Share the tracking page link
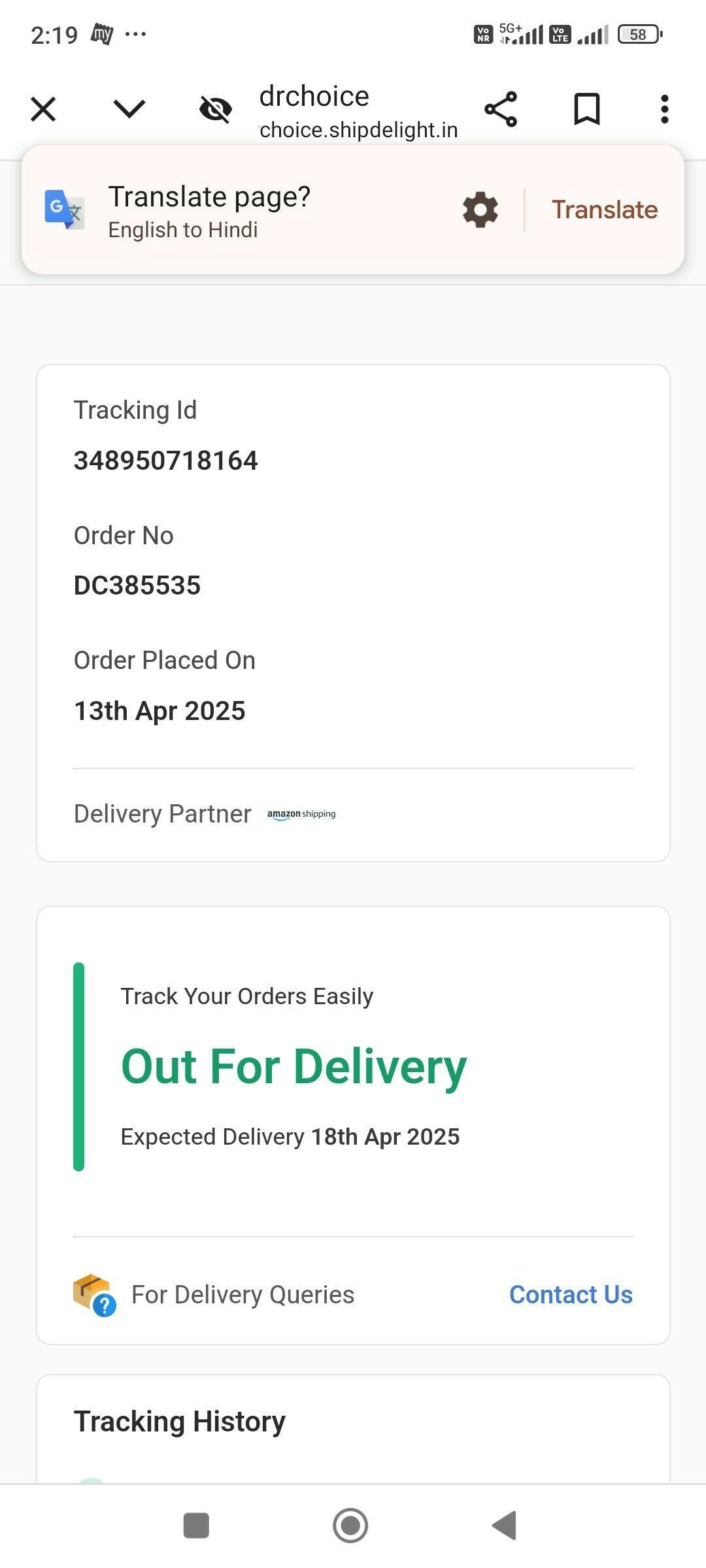The image size is (706, 1568). click(501, 109)
